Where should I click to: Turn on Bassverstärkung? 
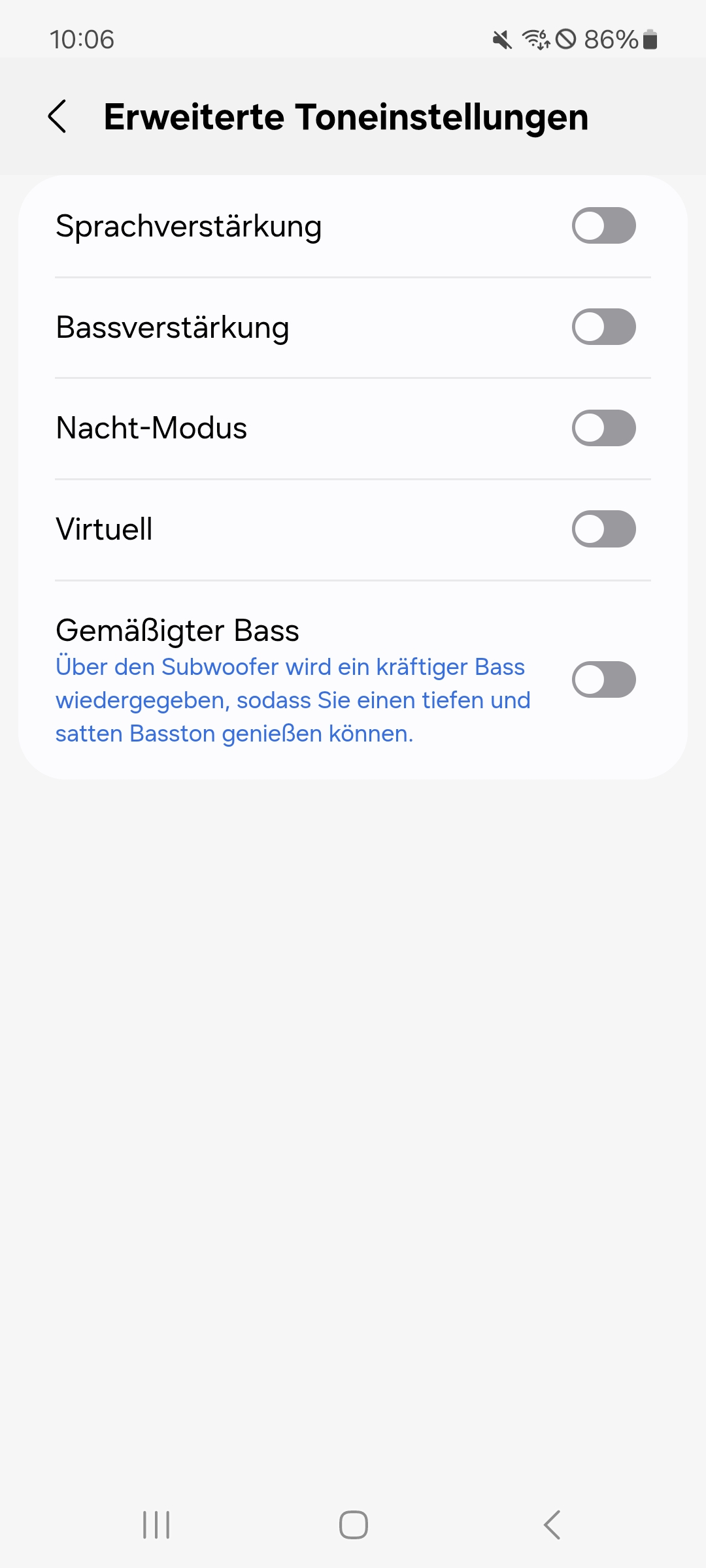[x=603, y=327]
